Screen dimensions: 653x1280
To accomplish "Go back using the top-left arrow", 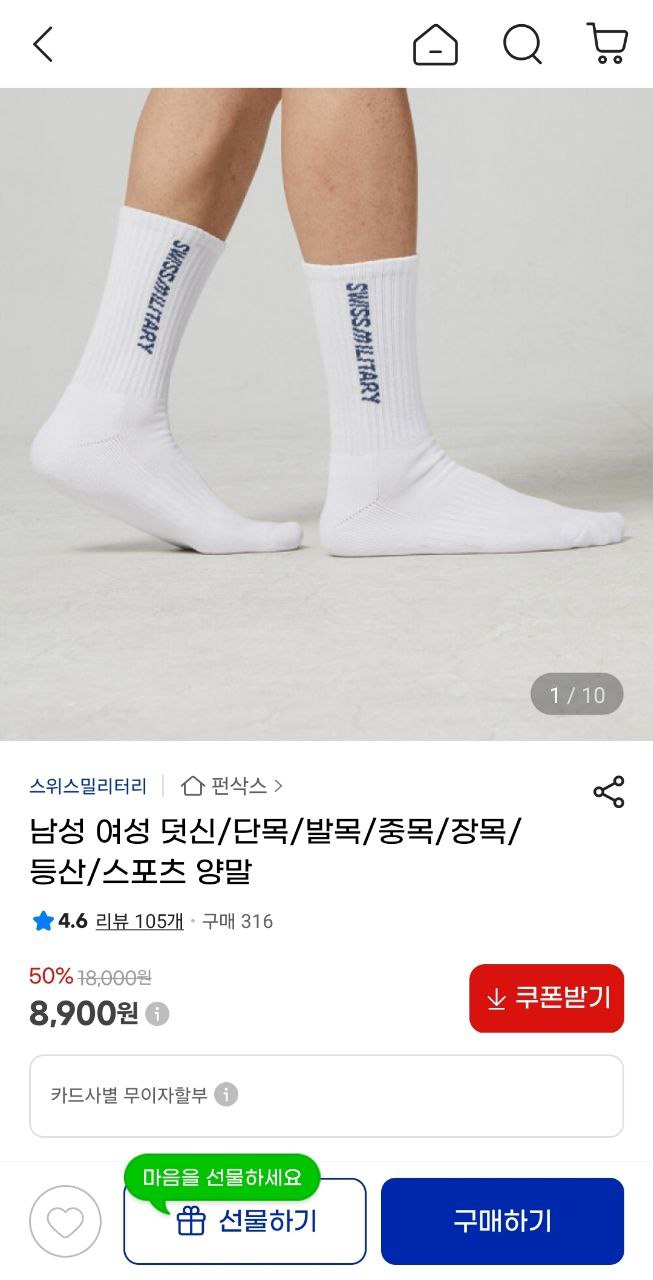I will tap(42, 44).
